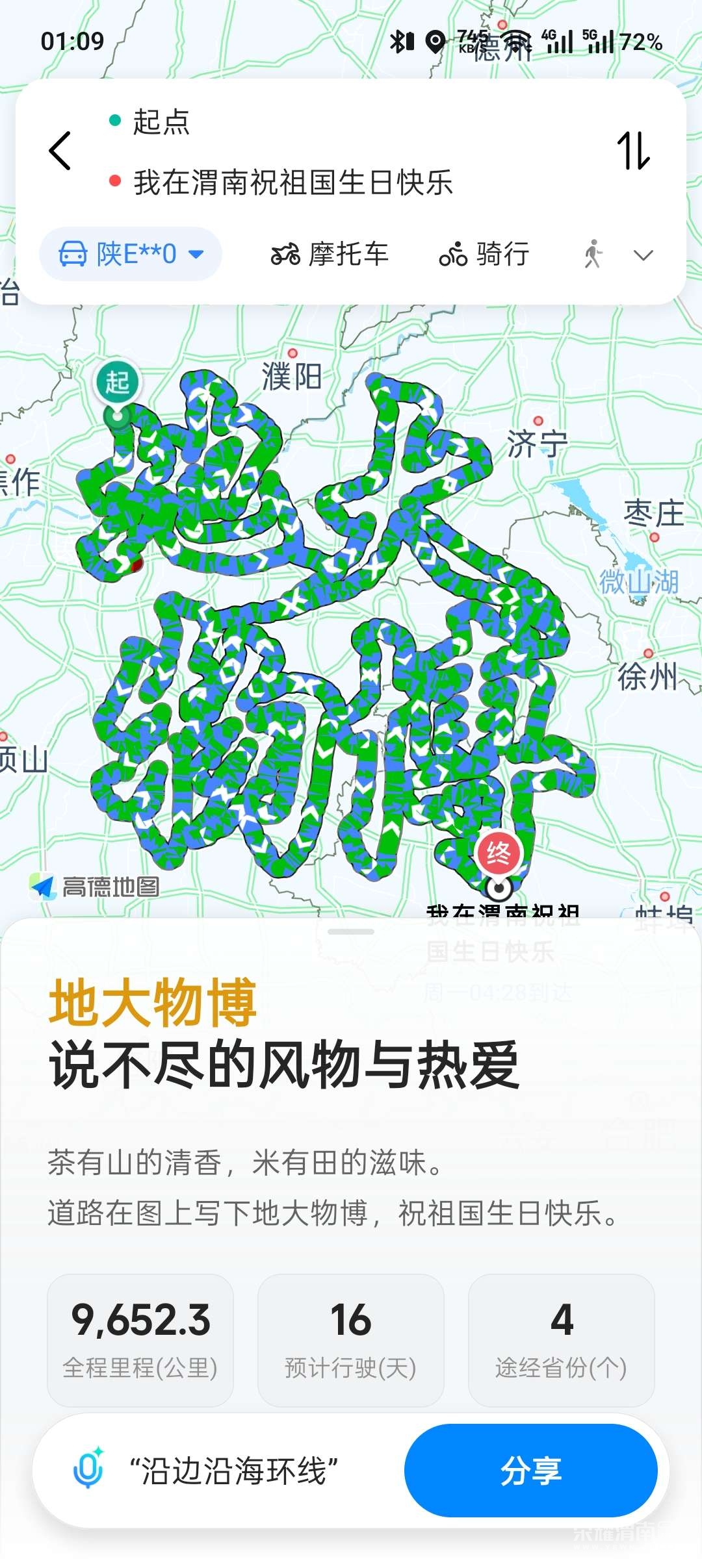Screen dimensions: 702x1568
Task: Switch to 摩托车 travel mode
Action: tap(330, 254)
